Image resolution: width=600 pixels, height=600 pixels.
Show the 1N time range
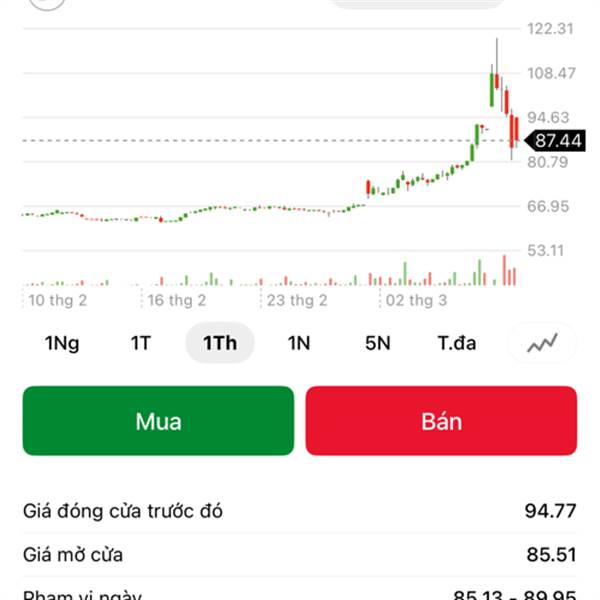[x=299, y=343]
